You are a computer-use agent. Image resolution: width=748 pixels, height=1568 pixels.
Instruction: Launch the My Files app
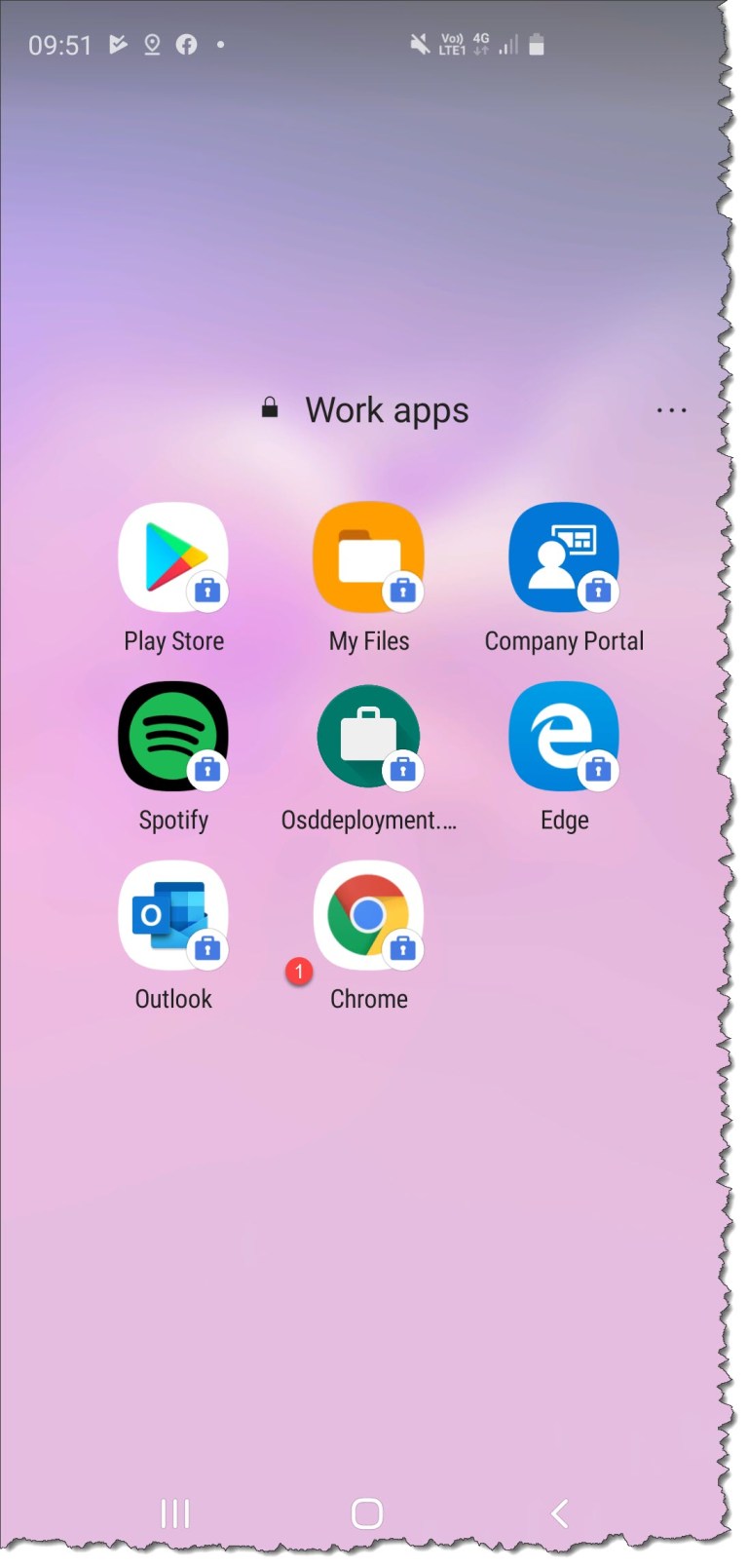click(368, 556)
